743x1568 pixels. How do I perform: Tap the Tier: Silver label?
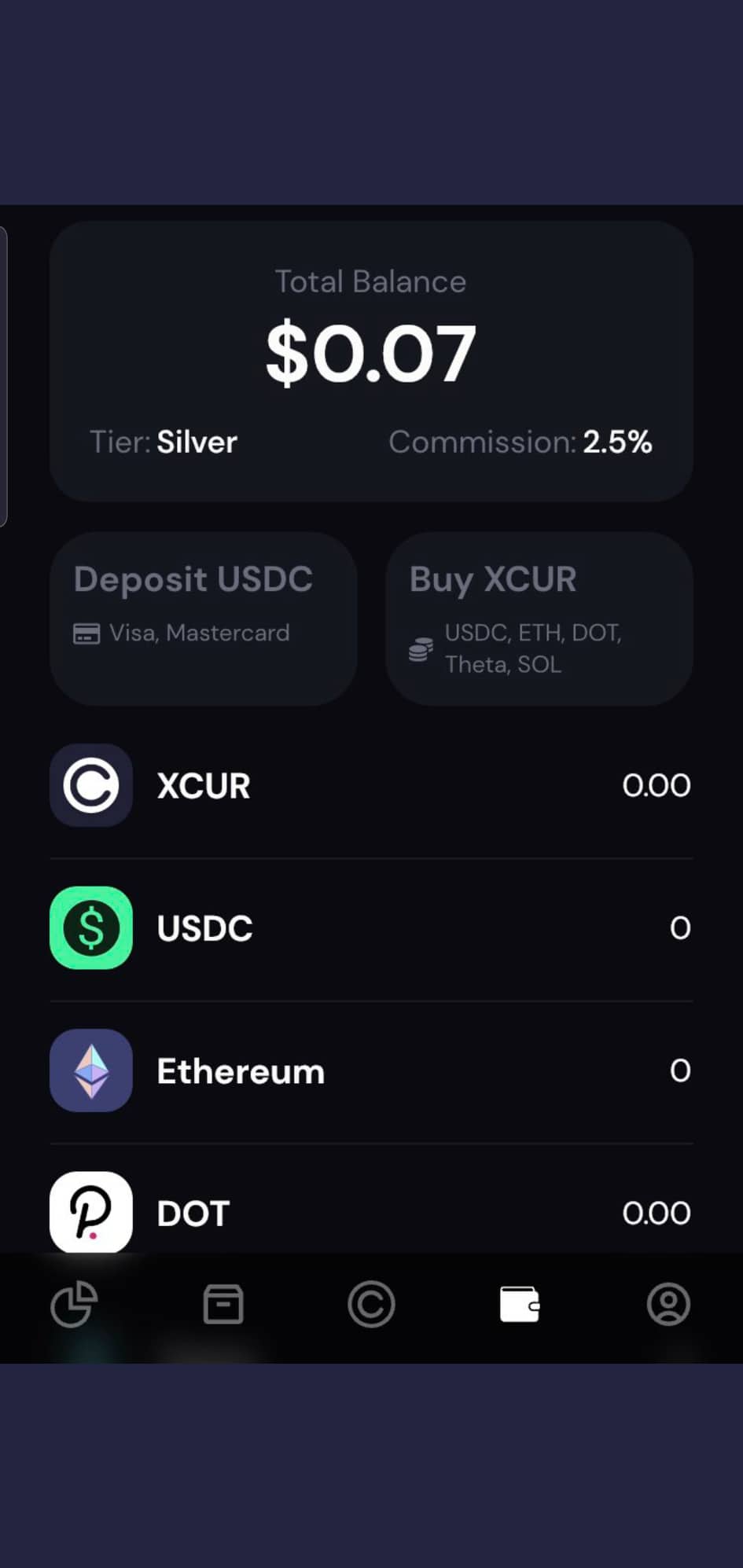tap(162, 442)
